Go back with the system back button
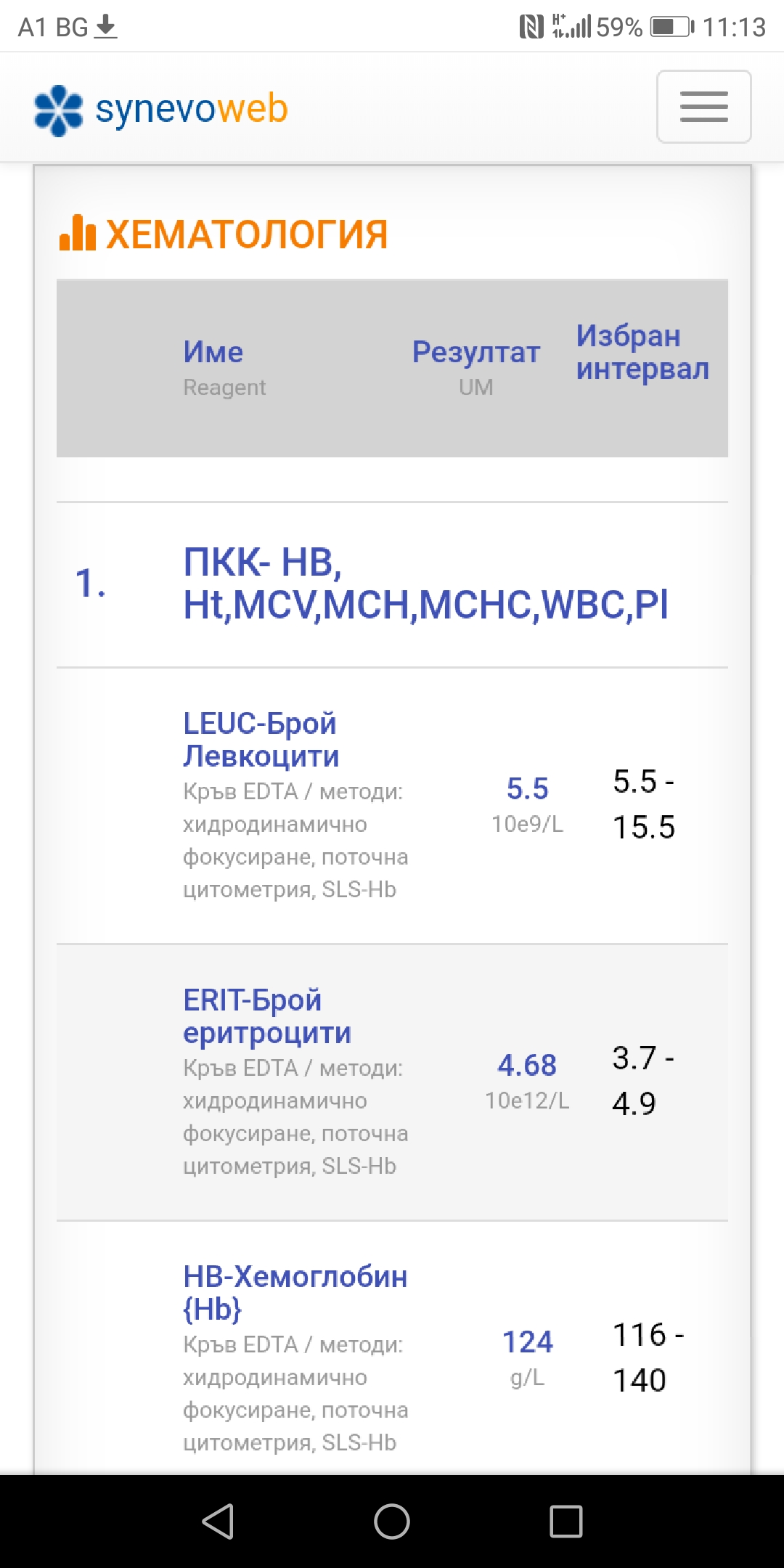Screen dimensions: 784x1568 point(218,1521)
